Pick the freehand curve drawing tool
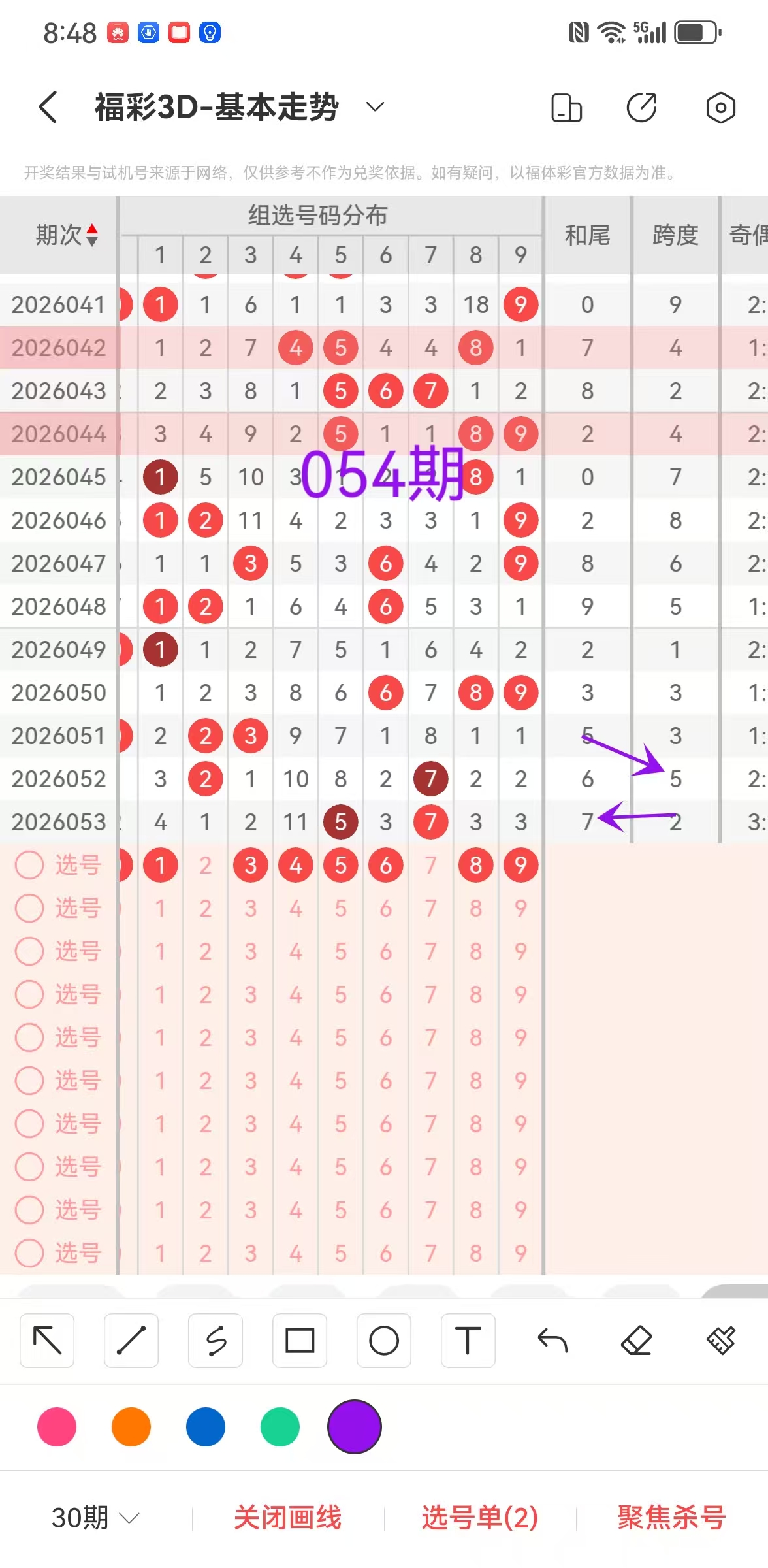 click(x=216, y=1341)
